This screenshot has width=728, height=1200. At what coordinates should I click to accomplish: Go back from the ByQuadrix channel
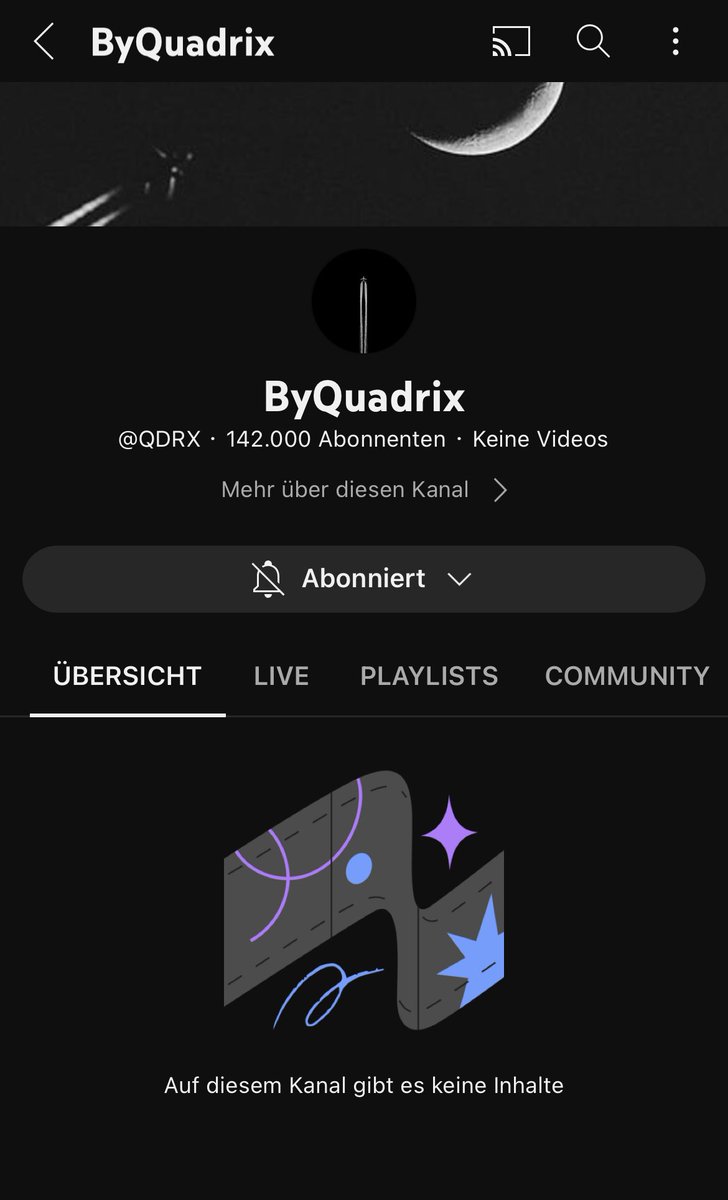(44, 42)
